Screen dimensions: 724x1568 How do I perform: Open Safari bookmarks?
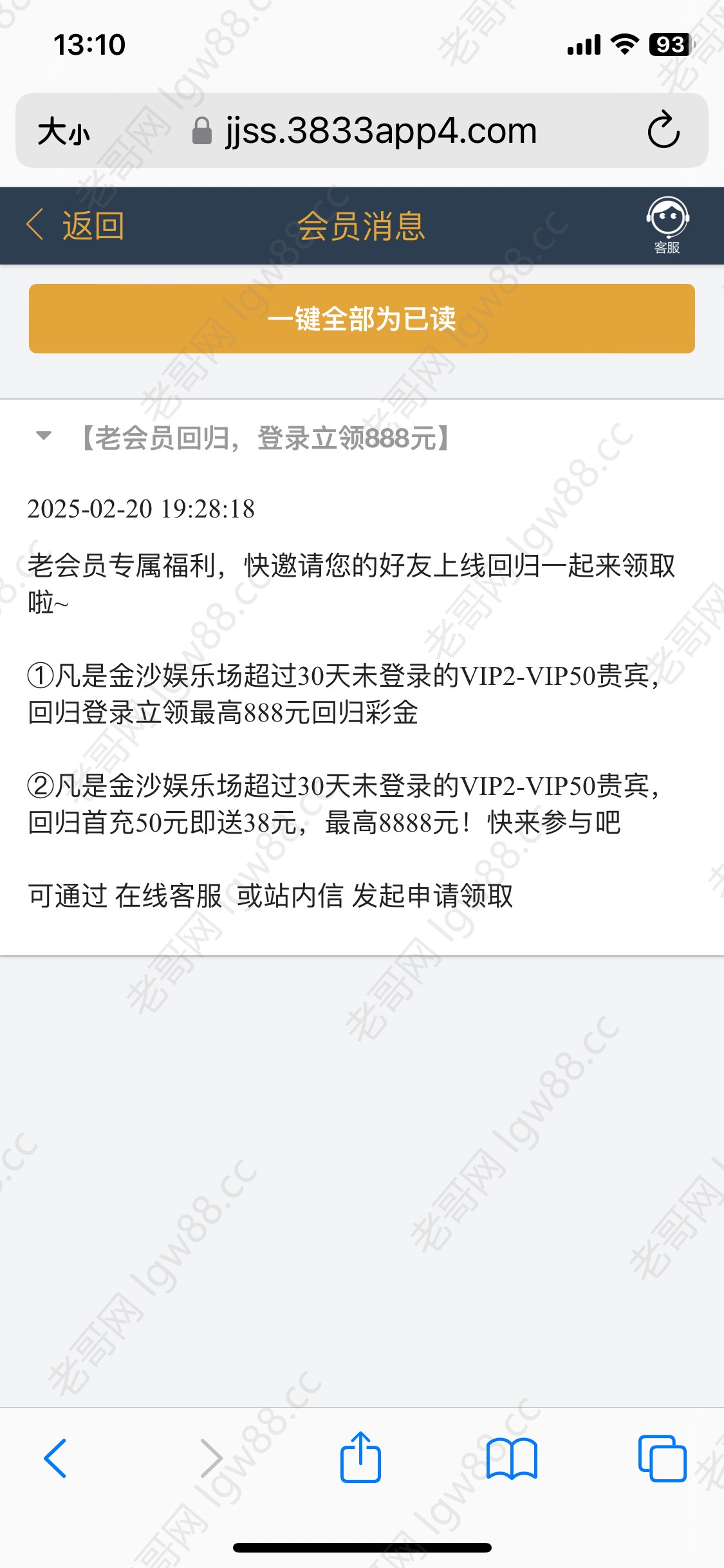(512, 1458)
